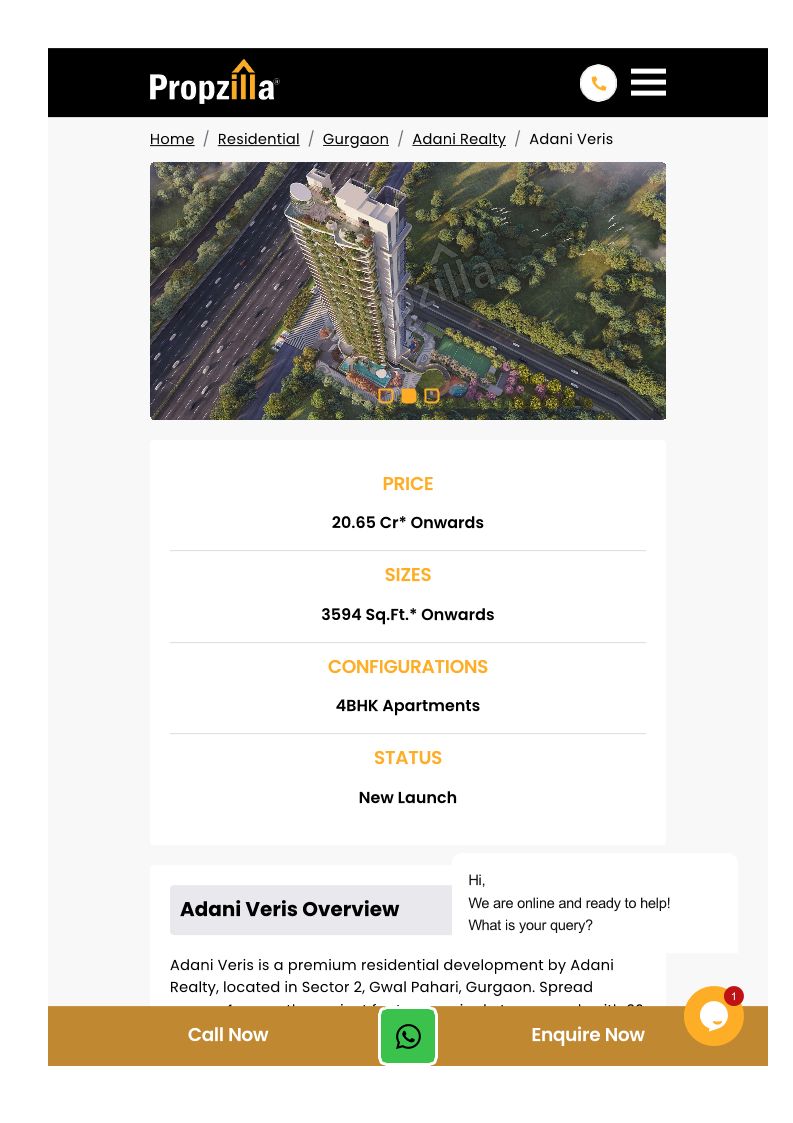Open the live chat bubble

pos(713,1016)
